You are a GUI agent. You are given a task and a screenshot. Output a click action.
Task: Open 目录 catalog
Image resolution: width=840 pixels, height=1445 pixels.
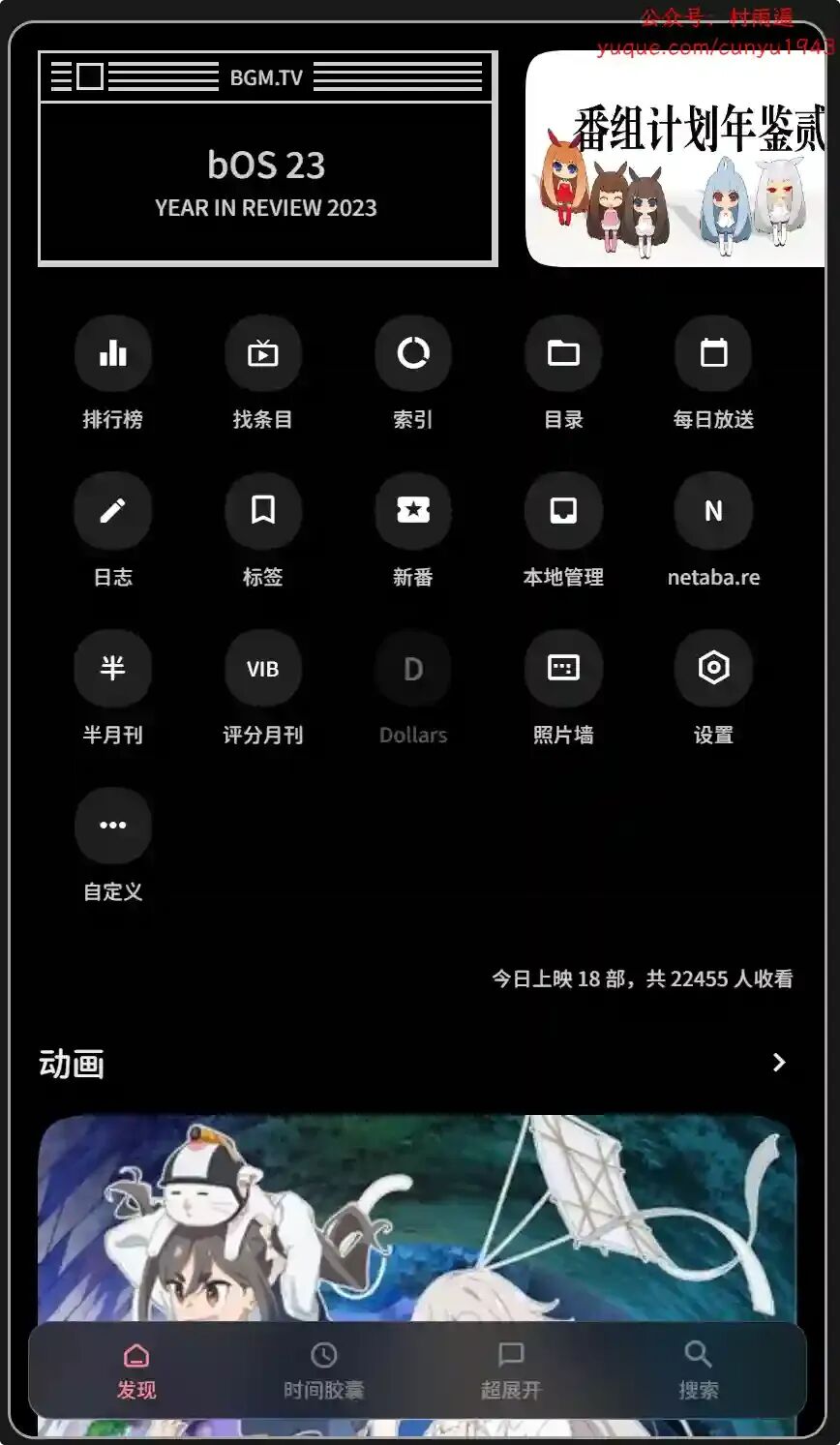[563, 354]
